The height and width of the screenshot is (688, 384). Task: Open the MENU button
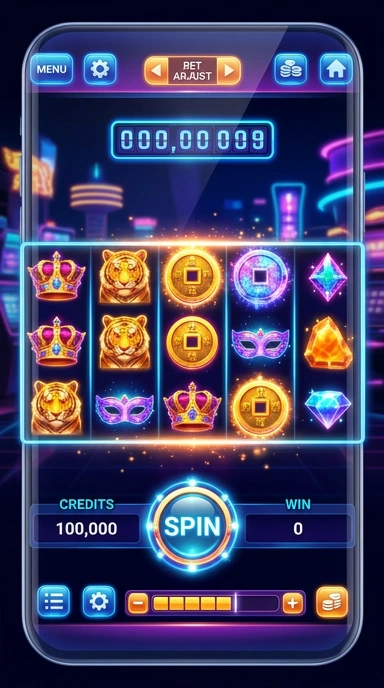(52, 69)
